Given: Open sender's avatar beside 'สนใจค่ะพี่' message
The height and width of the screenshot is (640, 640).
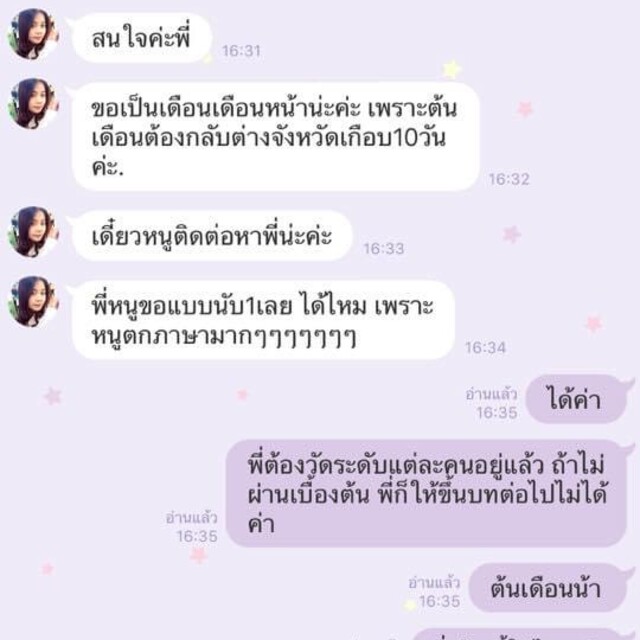Looking at the screenshot, I should tap(34, 34).
